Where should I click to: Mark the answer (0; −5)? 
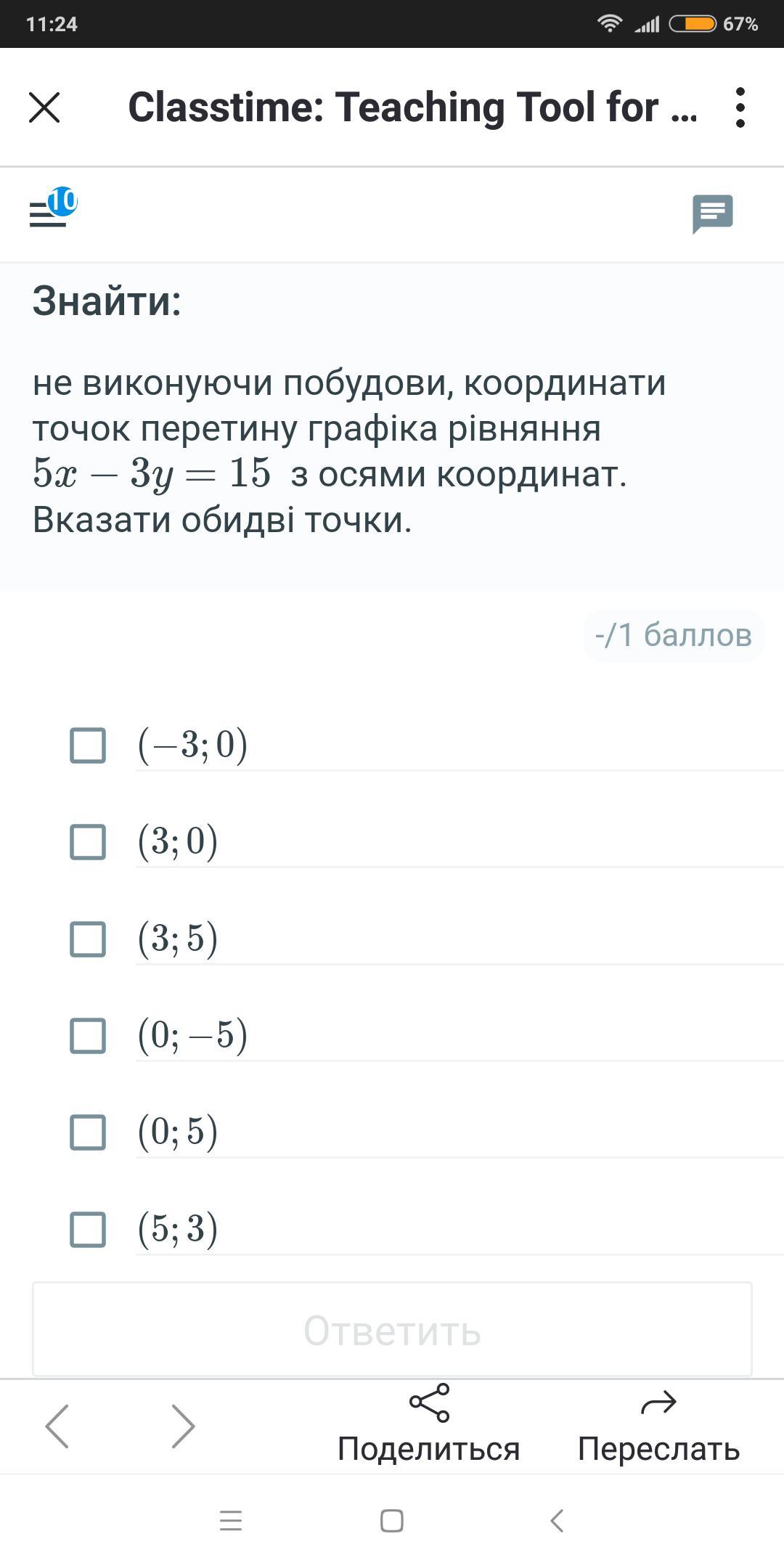[88, 1036]
